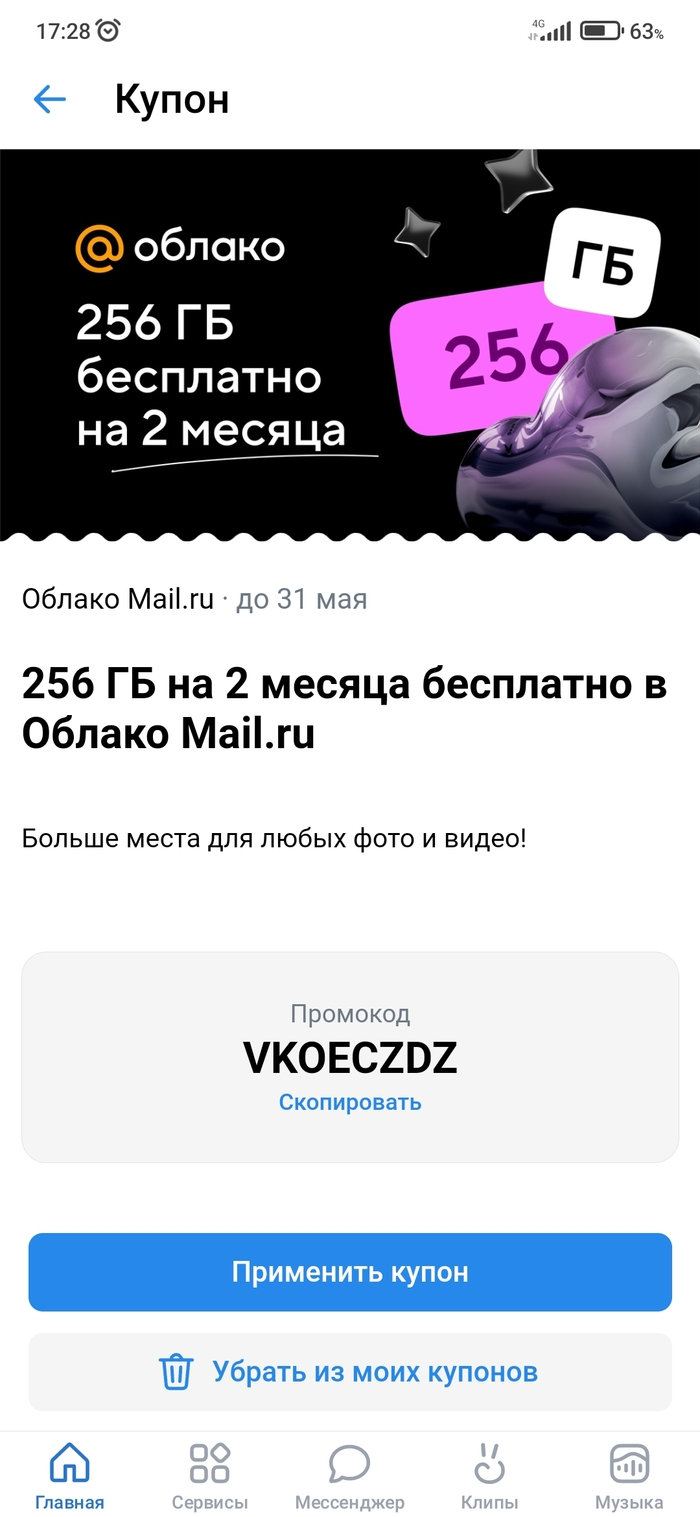This screenshot has width=700, height=1517.
Task: Switch to the Мессенджер tab
Action: point(350,1476)
